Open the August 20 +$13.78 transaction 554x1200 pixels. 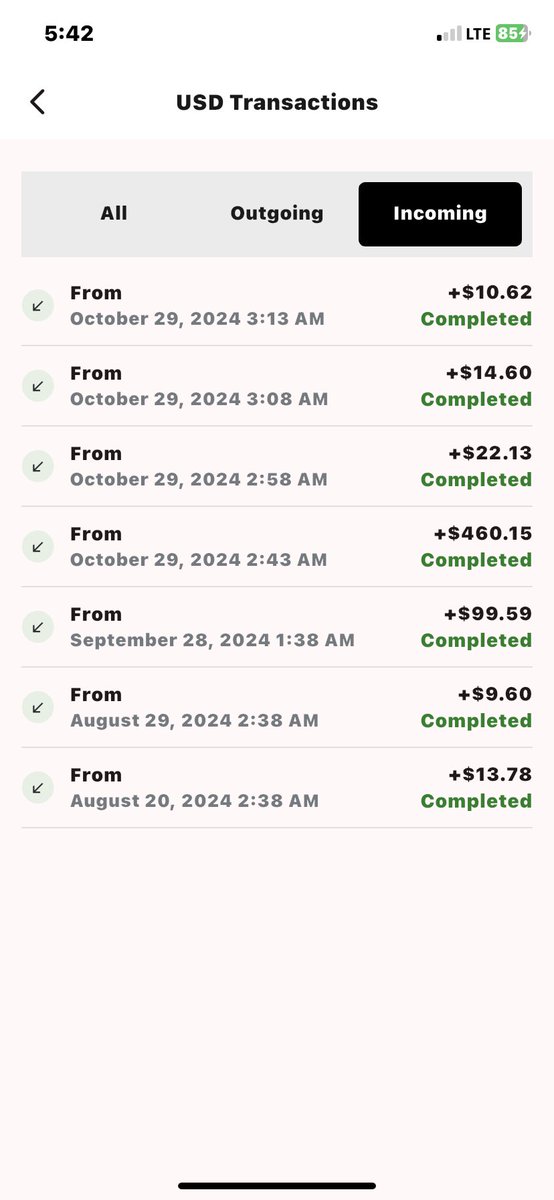tap(277, 788)
